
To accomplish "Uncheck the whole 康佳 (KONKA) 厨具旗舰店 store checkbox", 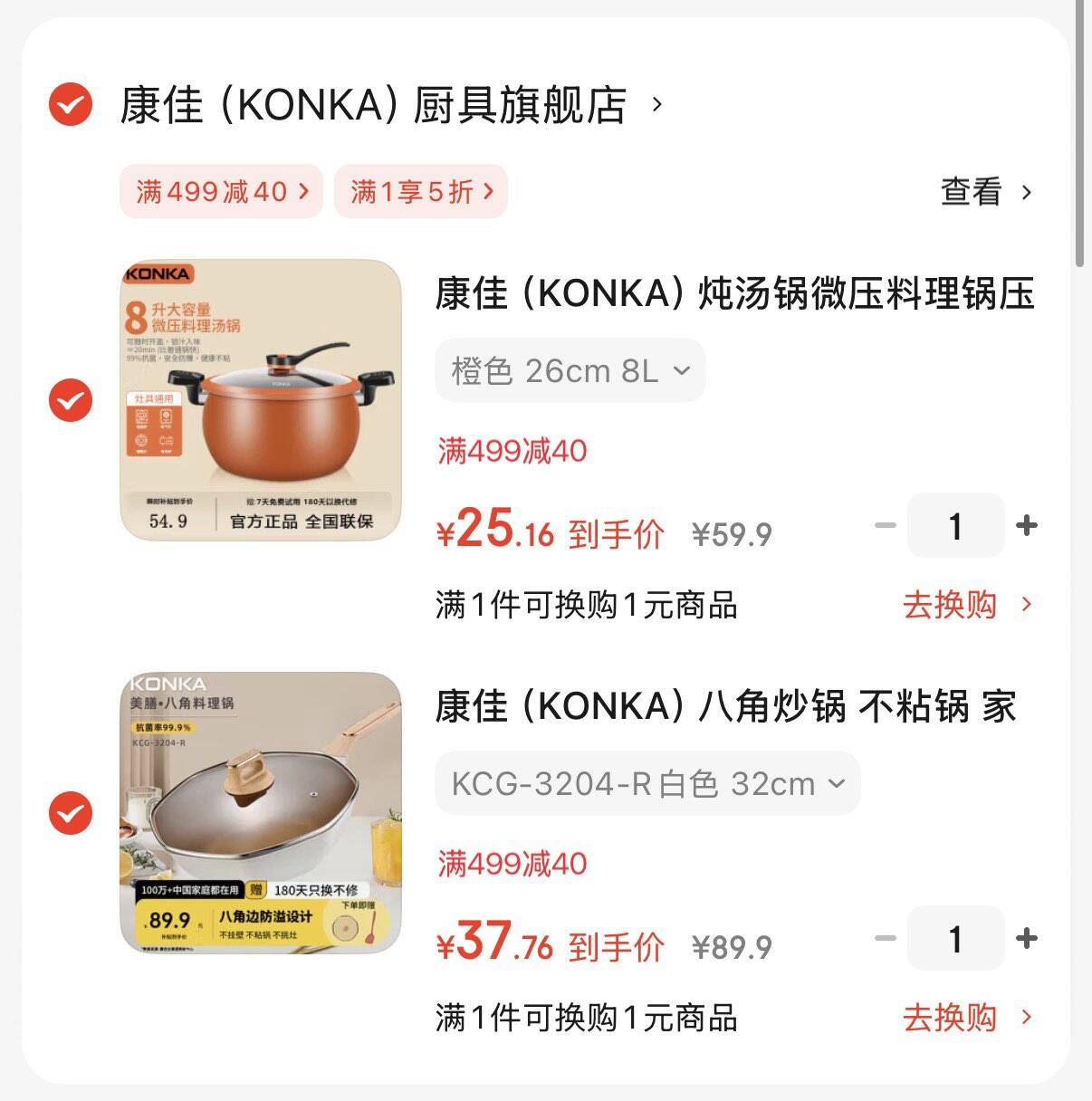I will pos(71,105).
